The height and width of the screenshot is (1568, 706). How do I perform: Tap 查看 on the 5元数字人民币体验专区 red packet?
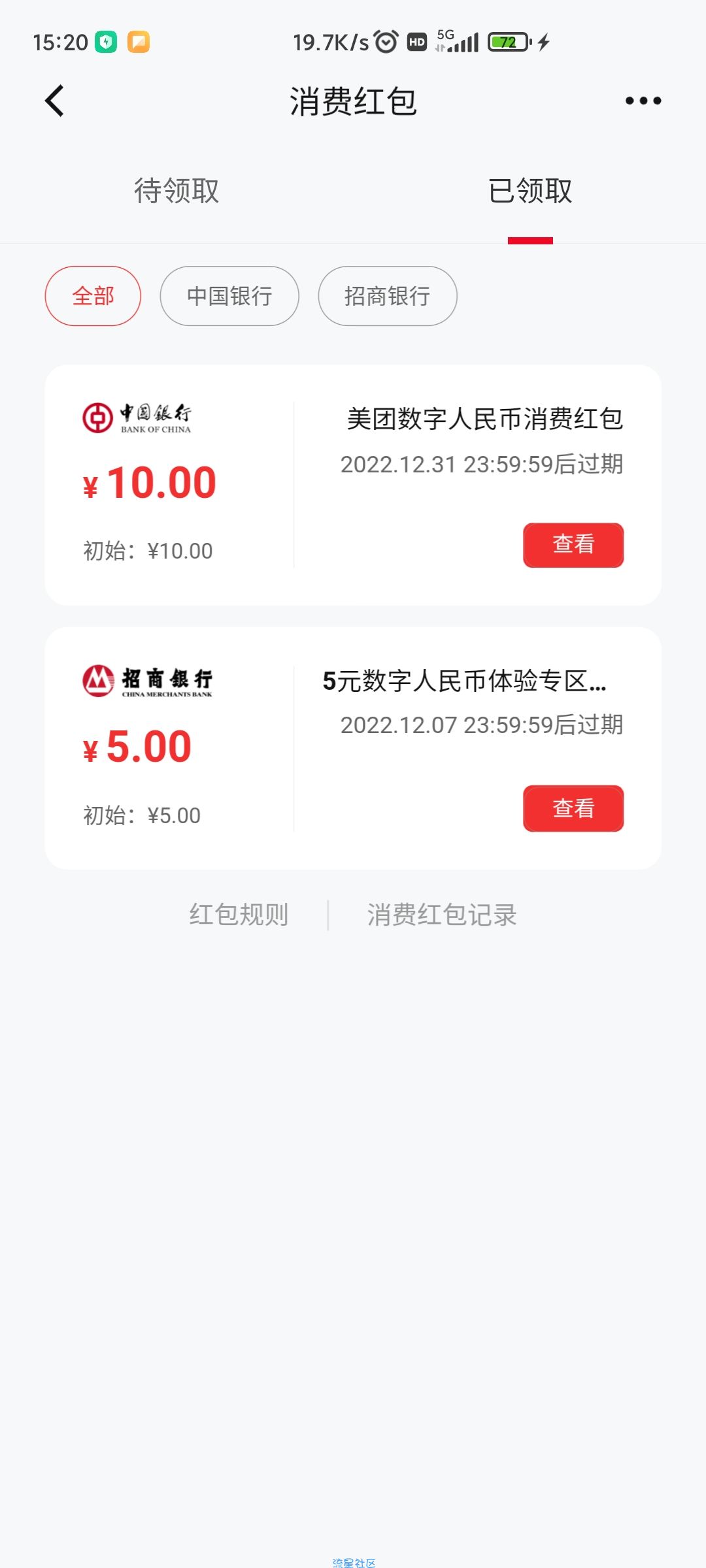coord(573,808)
